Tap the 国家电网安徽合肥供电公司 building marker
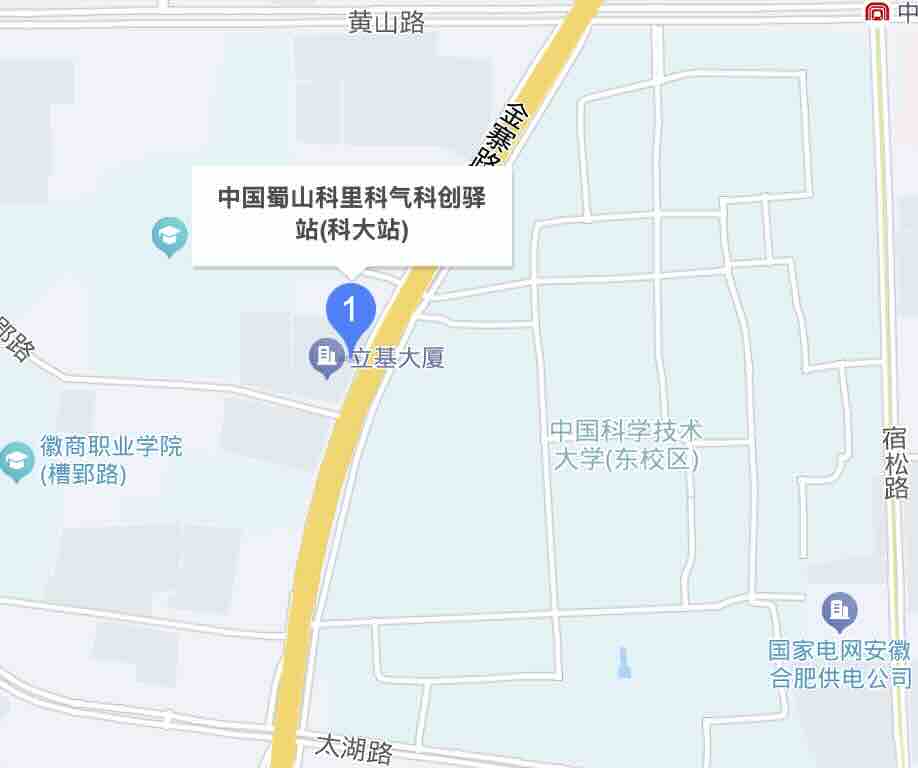 tap(838, 609)
